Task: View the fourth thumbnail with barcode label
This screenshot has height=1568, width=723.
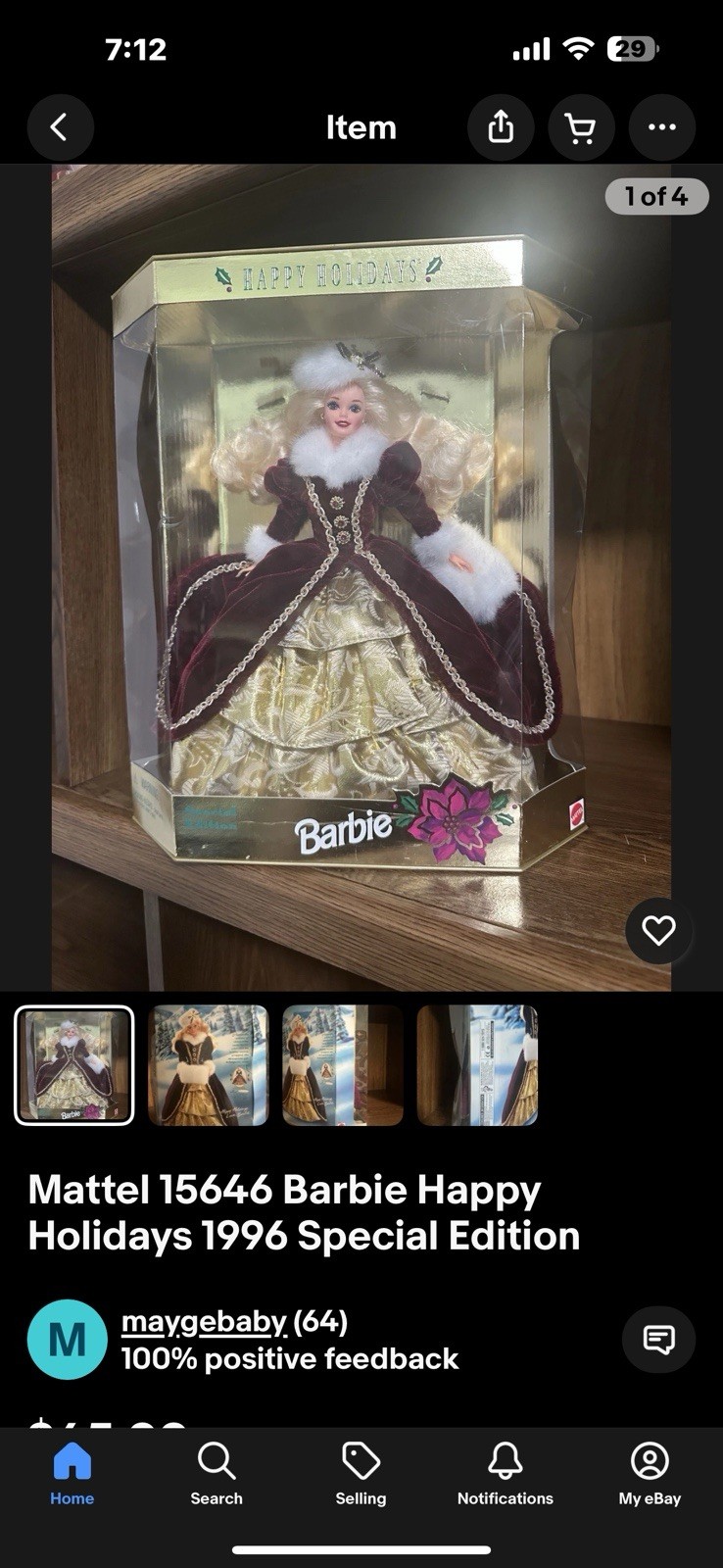Action: [x=477, y=1065]
